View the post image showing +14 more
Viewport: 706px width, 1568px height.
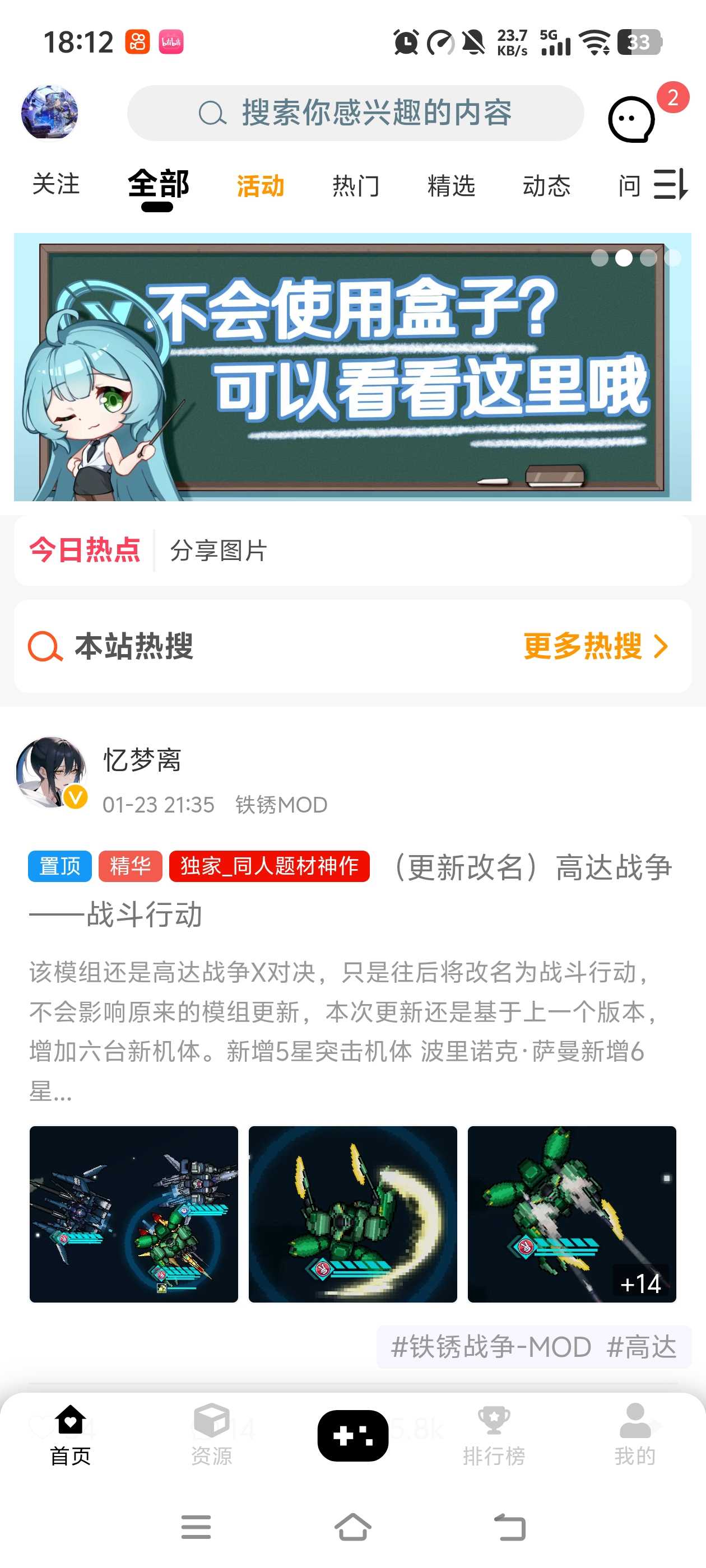point(572,1214)
